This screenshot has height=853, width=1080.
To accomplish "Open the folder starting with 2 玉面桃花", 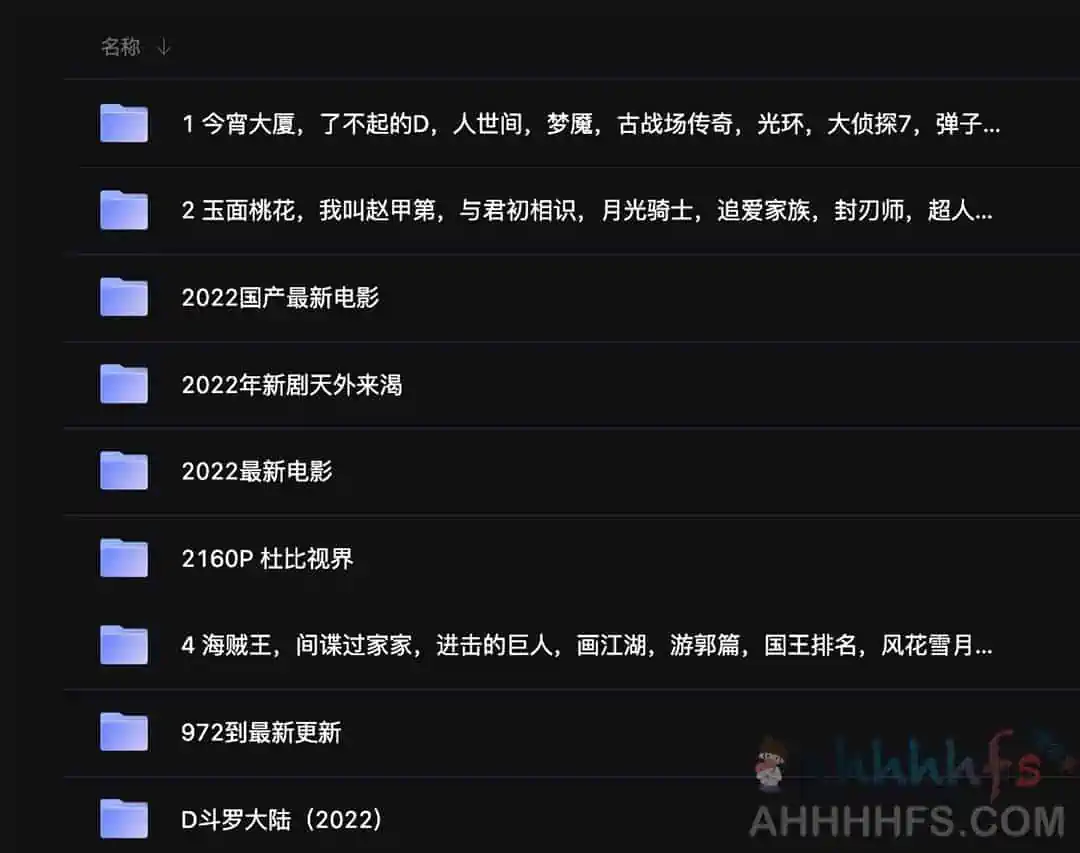I will click(586, 211).
